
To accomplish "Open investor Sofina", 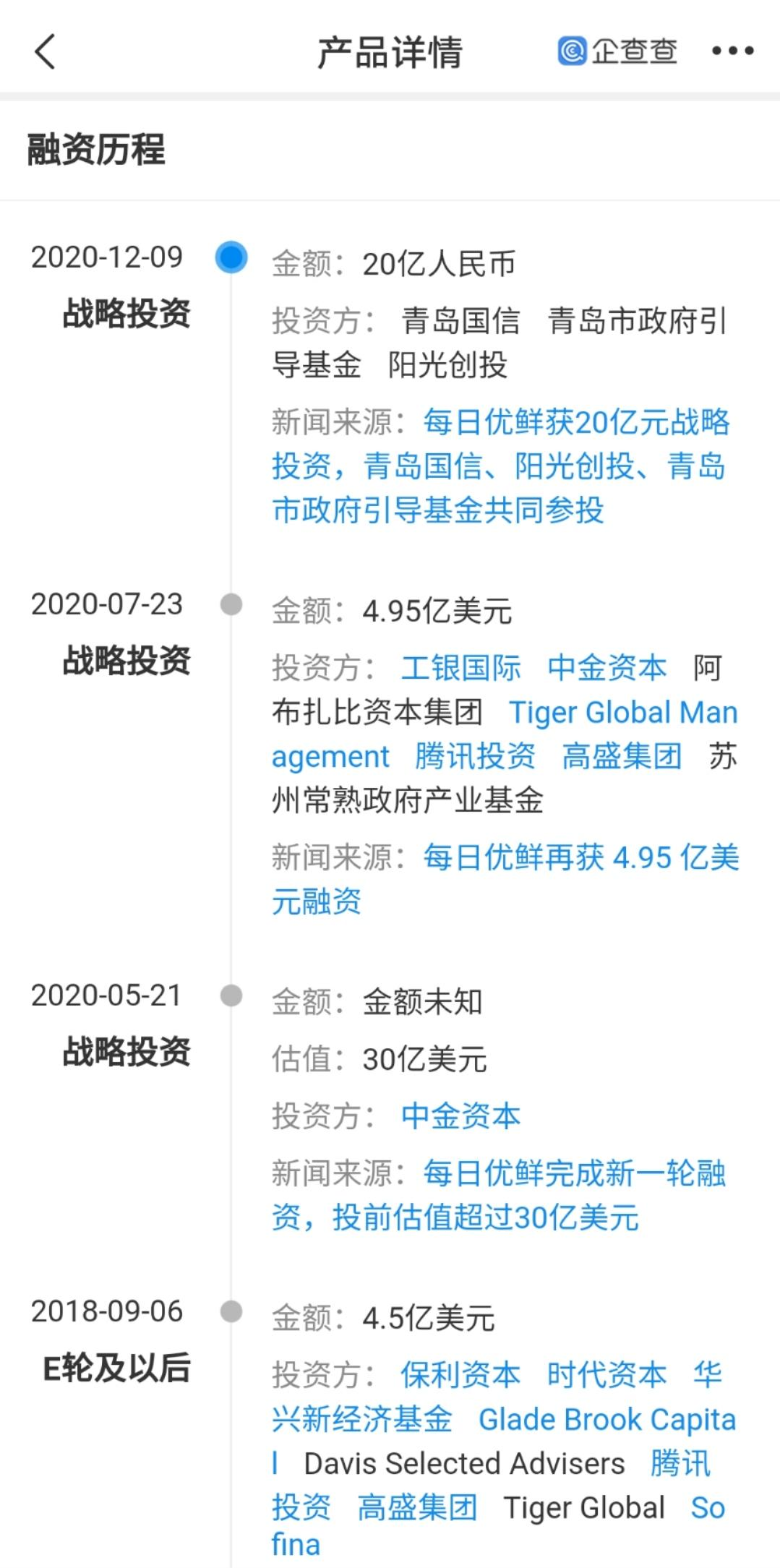I will coord(707,1508).
